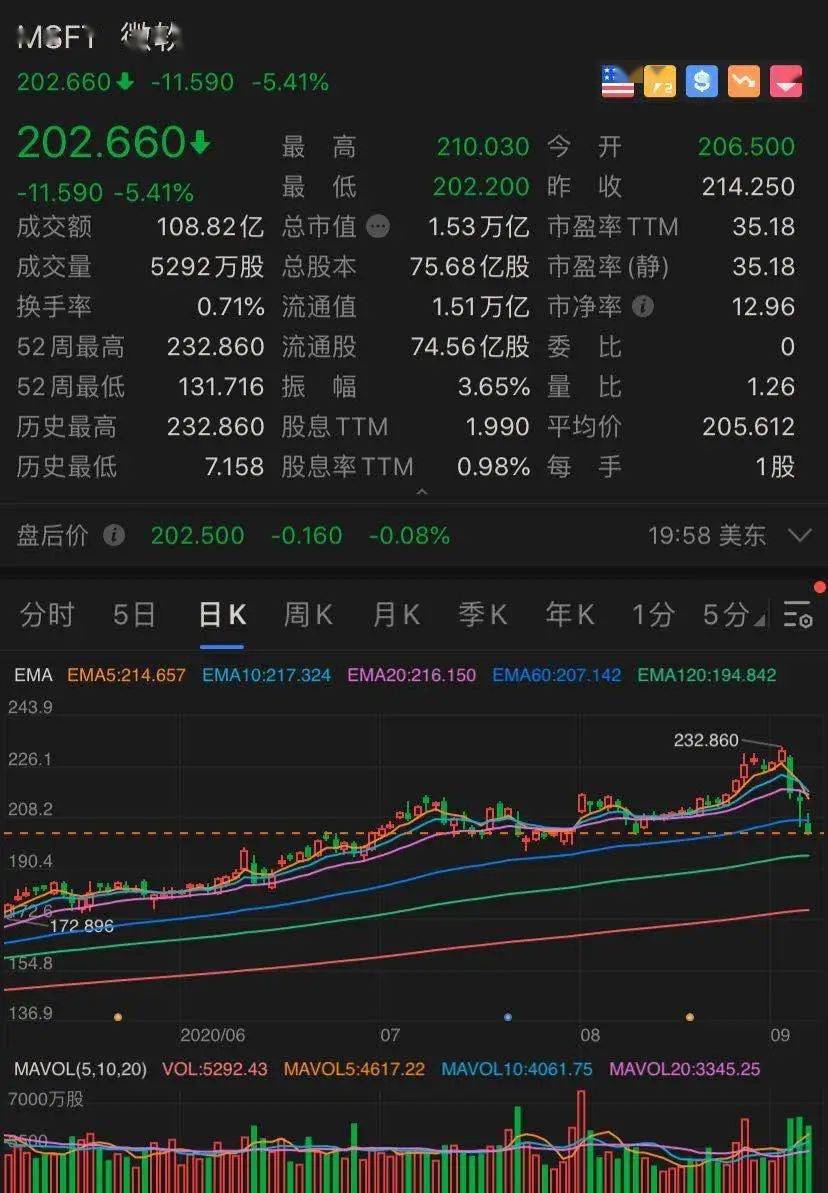Screen dimensions: 828x1193
Task: Click the 市净率 info icon
Action: [644, 307]
